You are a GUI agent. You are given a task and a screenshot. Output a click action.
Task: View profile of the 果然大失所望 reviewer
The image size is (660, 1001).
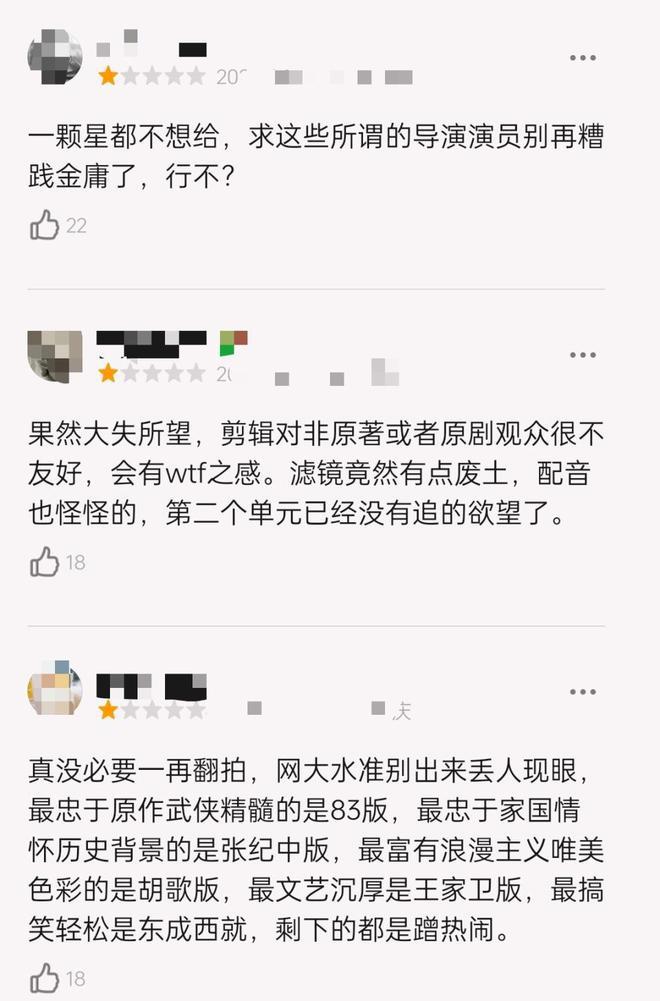(x=55, y=356)
